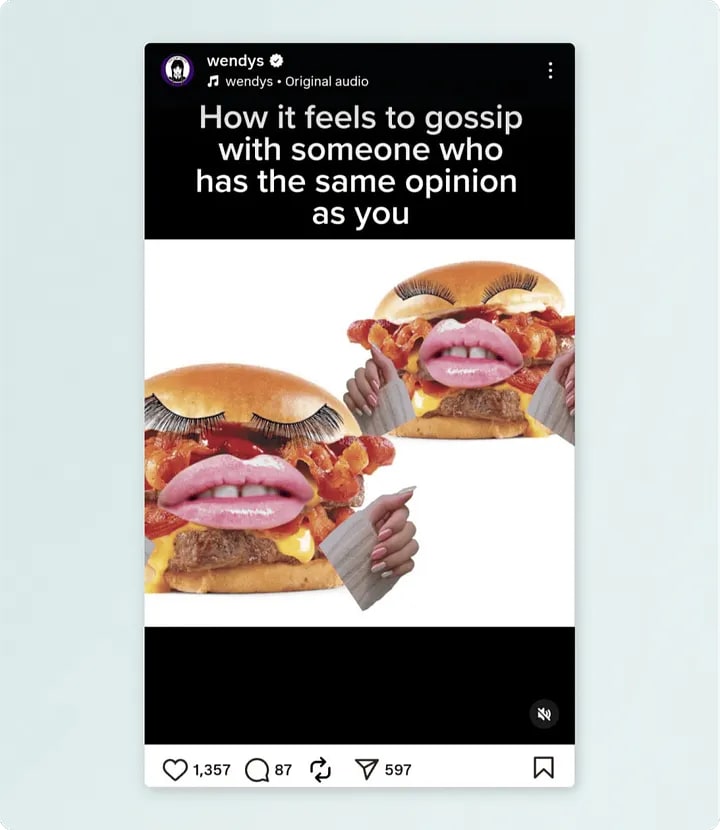
Task: Open the wendys profile picture
Action: (177, 70)
